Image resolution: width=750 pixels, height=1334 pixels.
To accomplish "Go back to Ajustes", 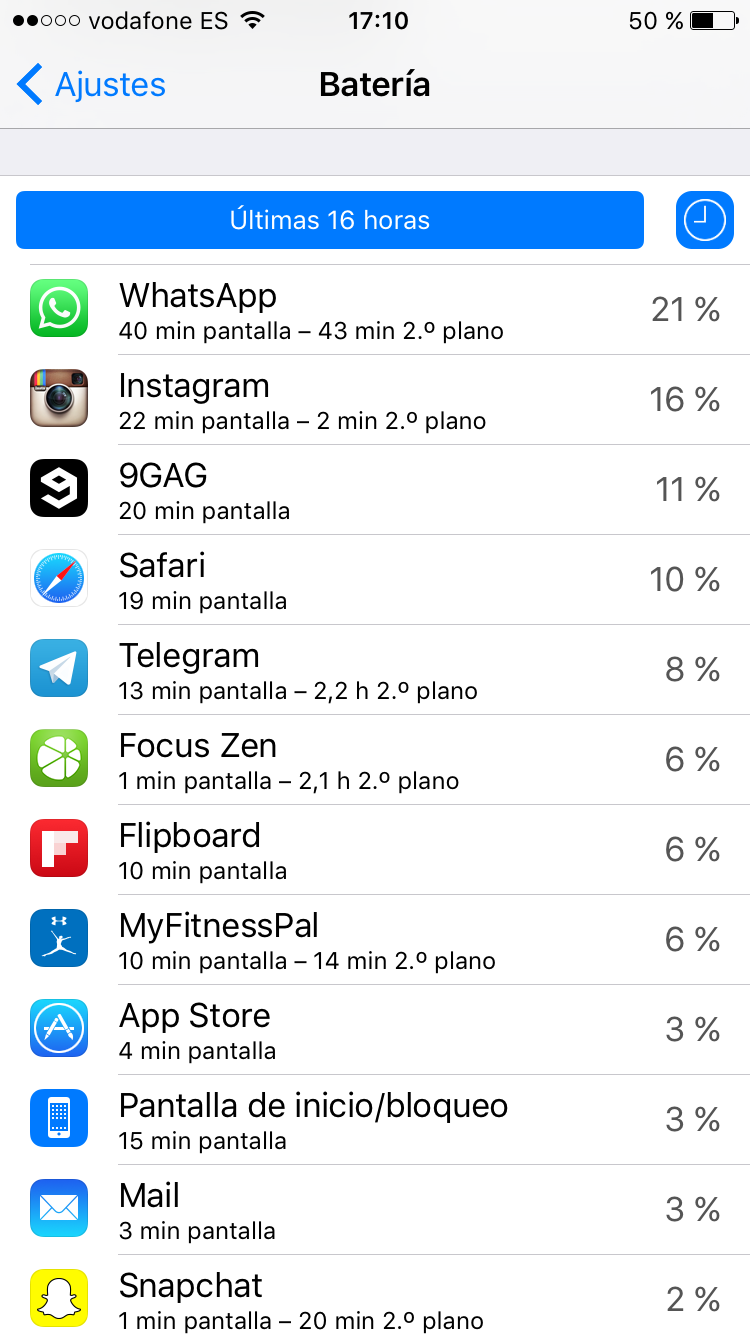I will pos(91,85).
